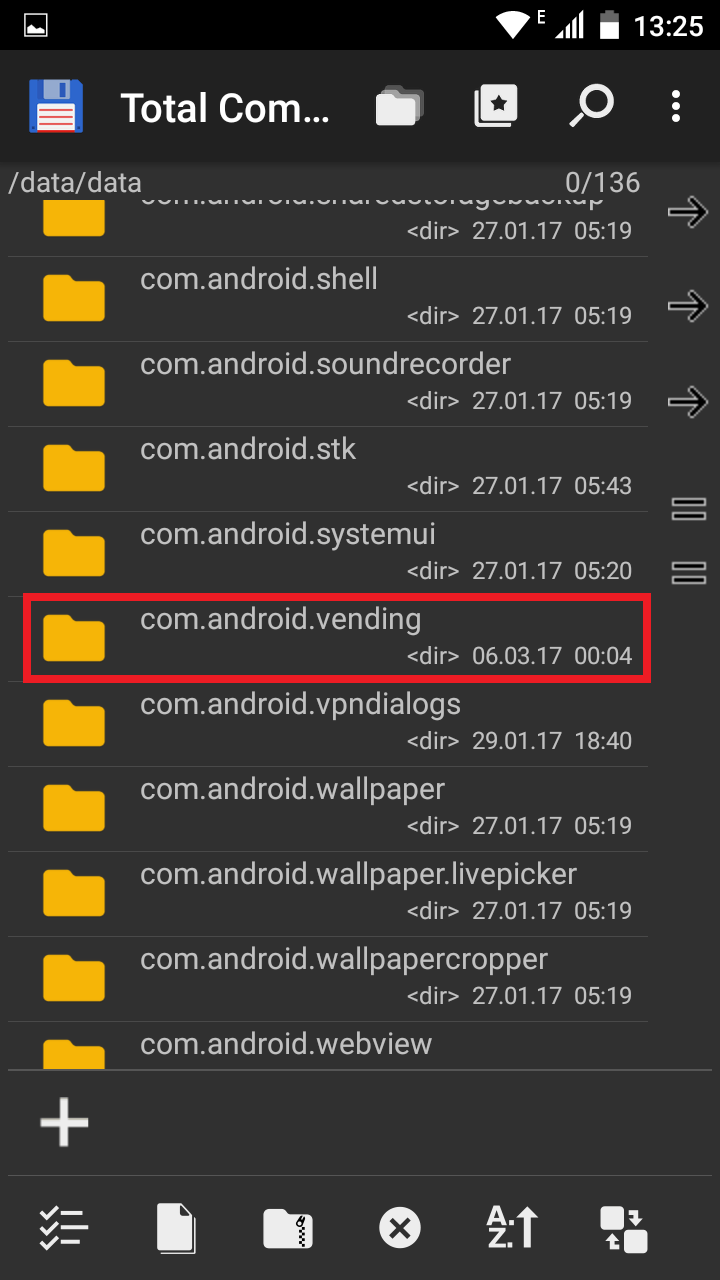
Task: Open the com.android.wallpaper.livepicker folder
Action: pos(328,894)
